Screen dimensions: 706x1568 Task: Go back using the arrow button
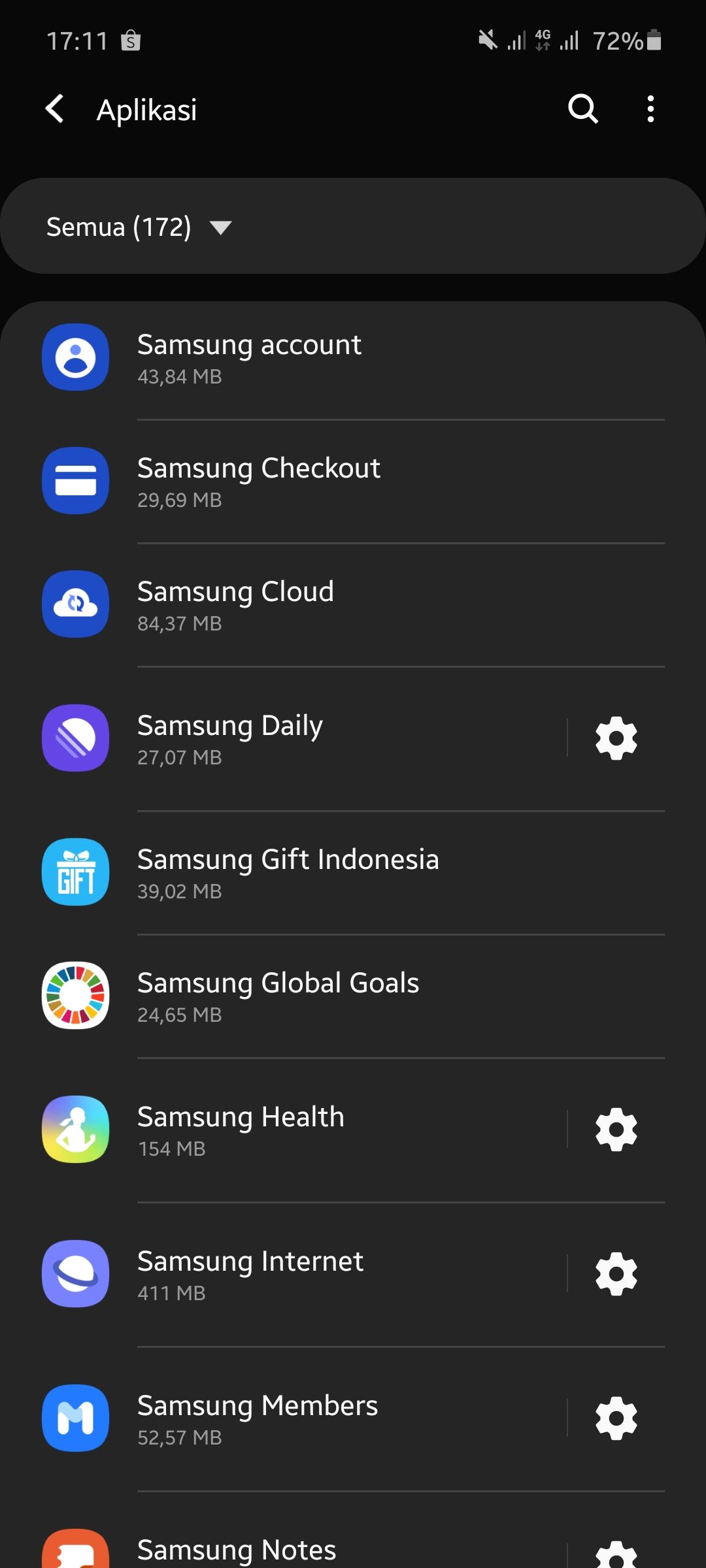click(55, 109)
